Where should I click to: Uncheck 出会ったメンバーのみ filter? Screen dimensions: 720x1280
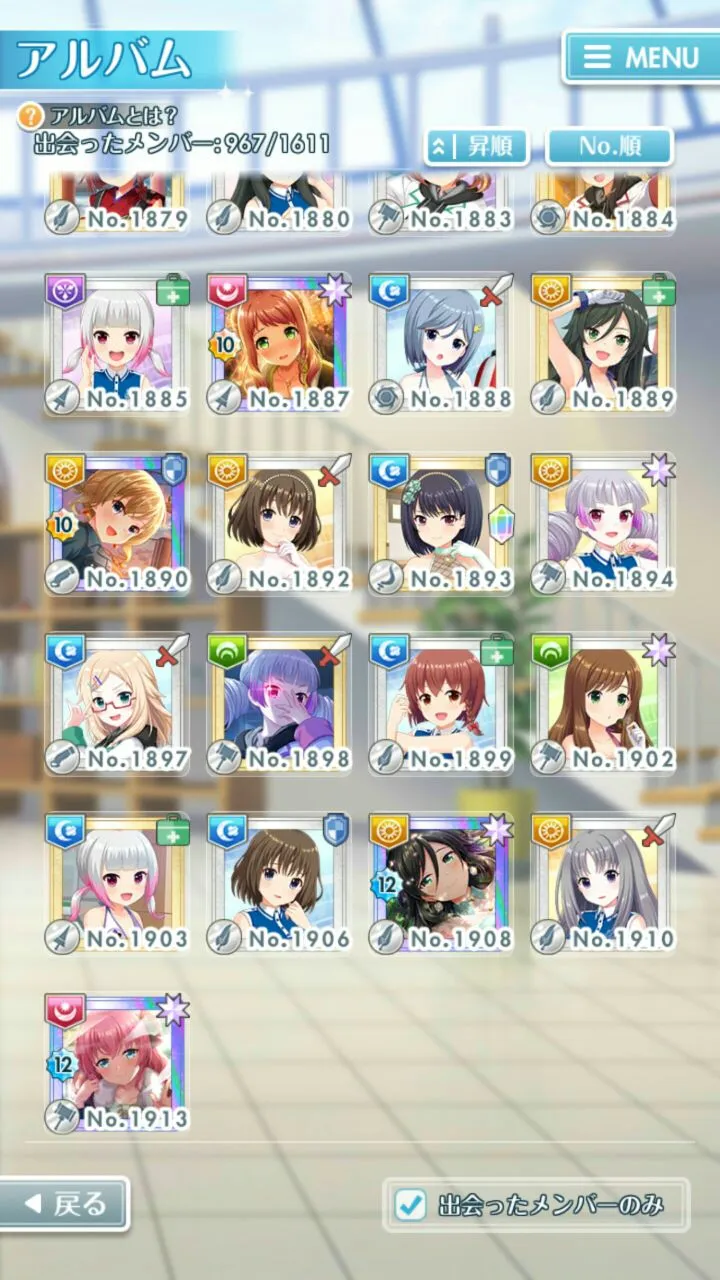(411, 1205)
